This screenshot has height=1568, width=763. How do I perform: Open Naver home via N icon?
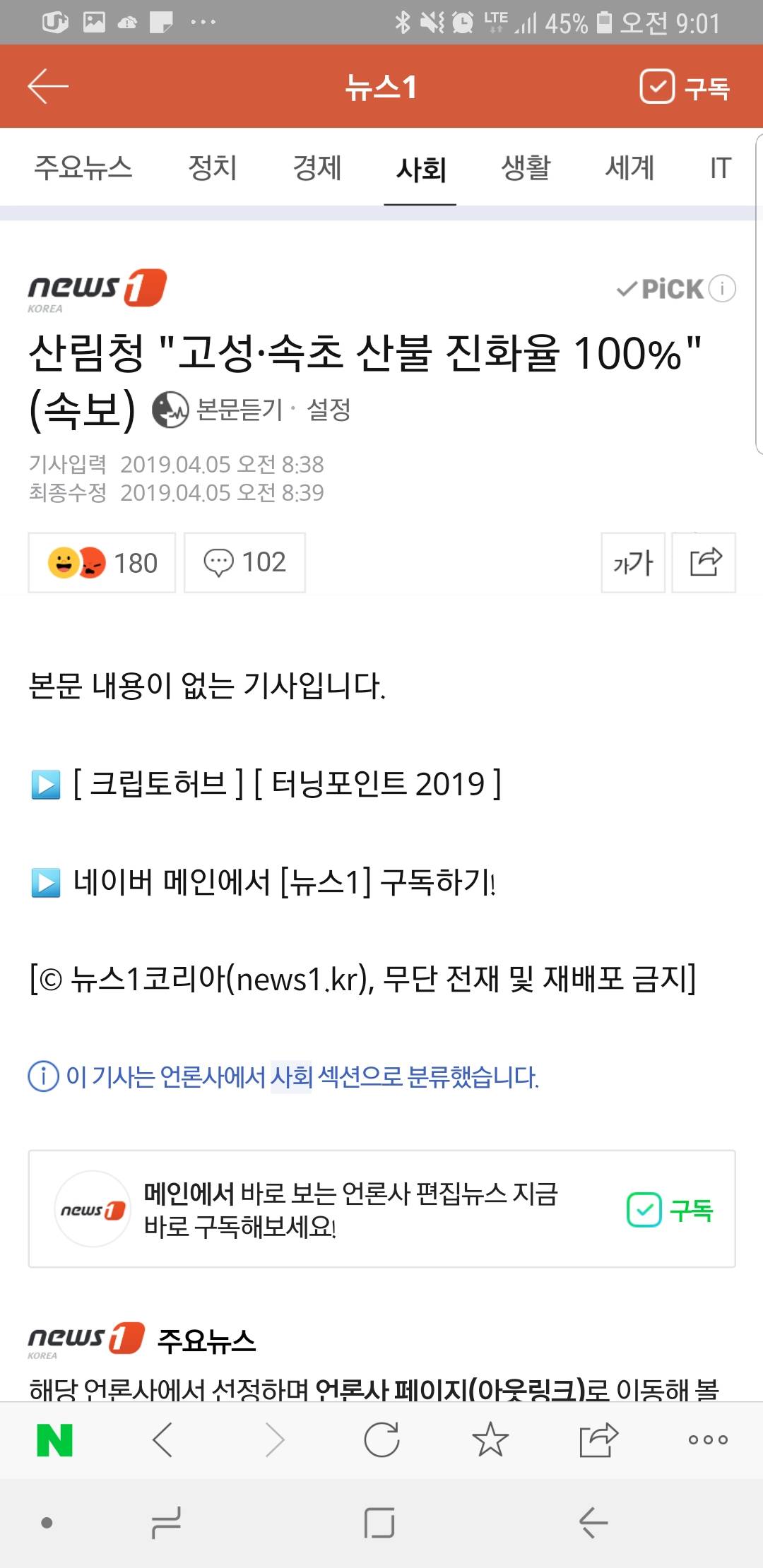pos(54,1440)
